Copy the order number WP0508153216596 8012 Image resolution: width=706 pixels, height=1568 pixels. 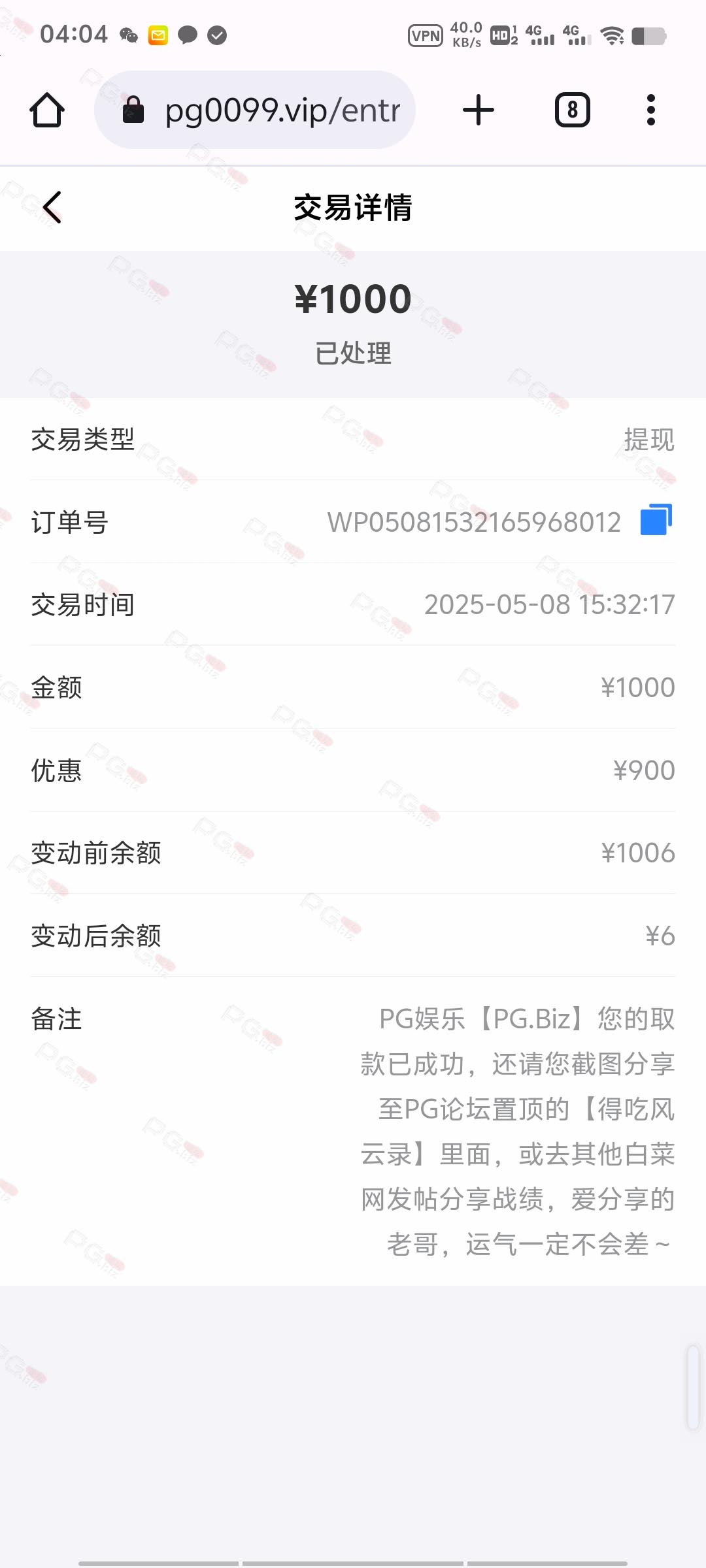pyautogui.click(x=656, y=520)
